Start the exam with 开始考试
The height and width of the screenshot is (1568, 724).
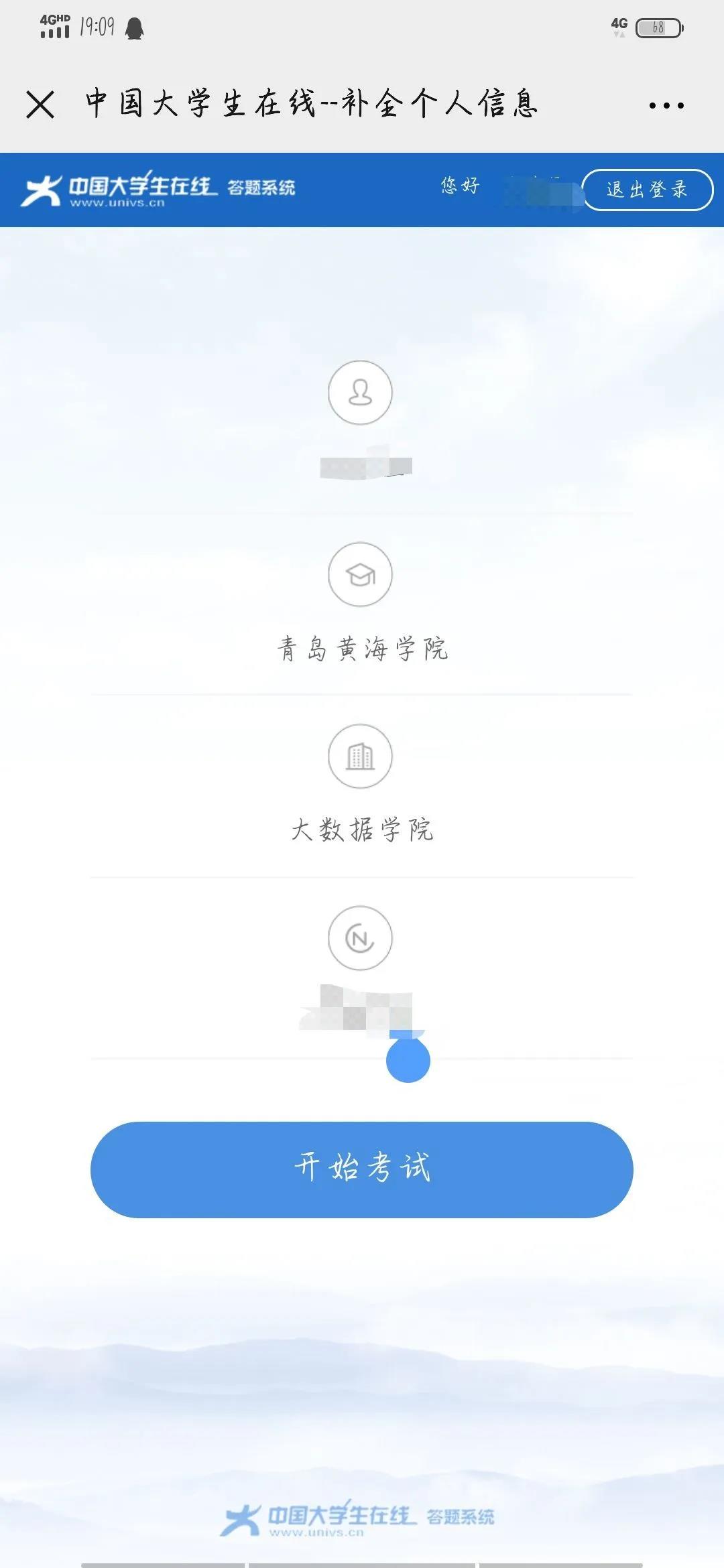362,1169
